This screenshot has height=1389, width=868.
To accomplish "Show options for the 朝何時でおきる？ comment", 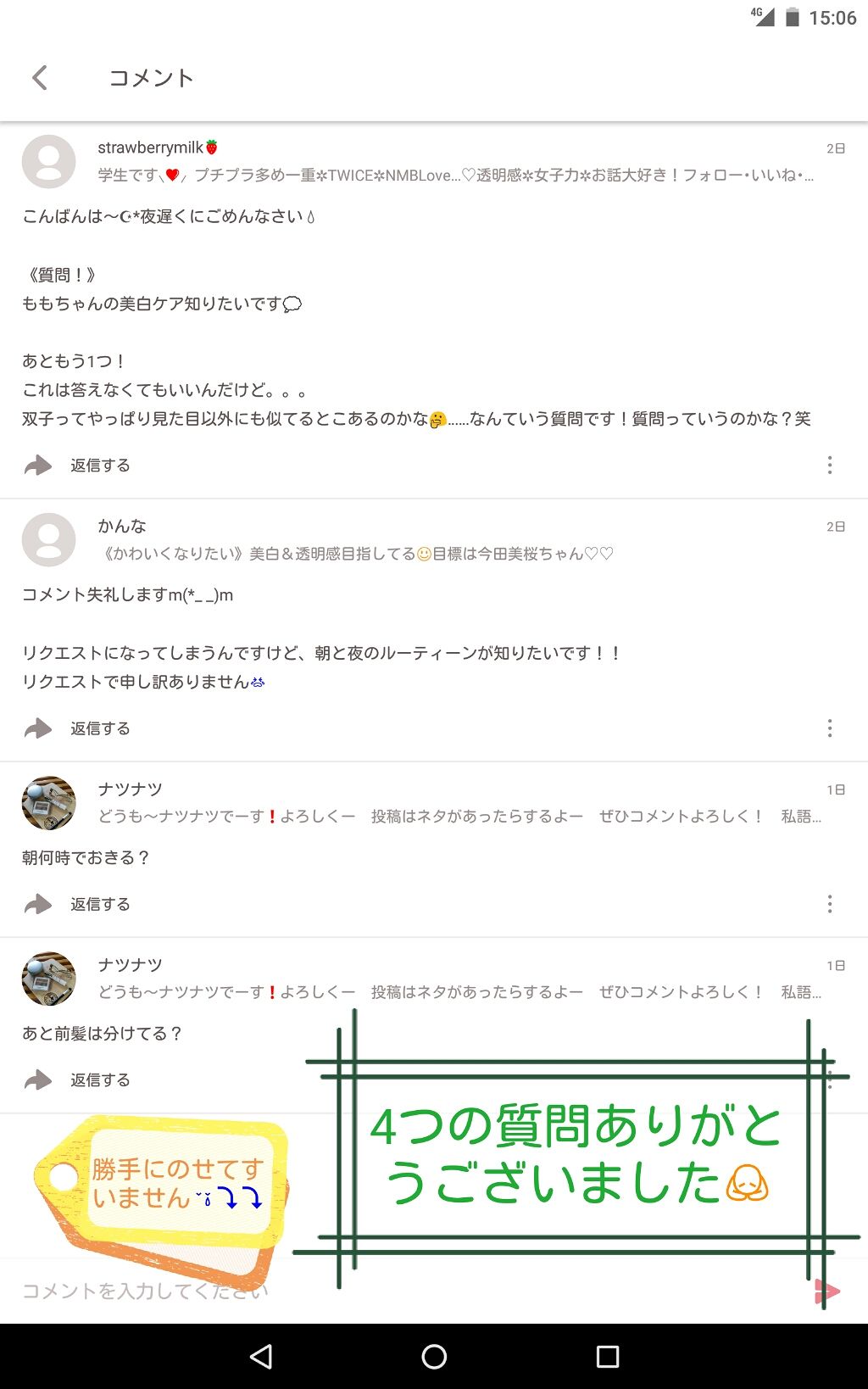I will point(829,904).
